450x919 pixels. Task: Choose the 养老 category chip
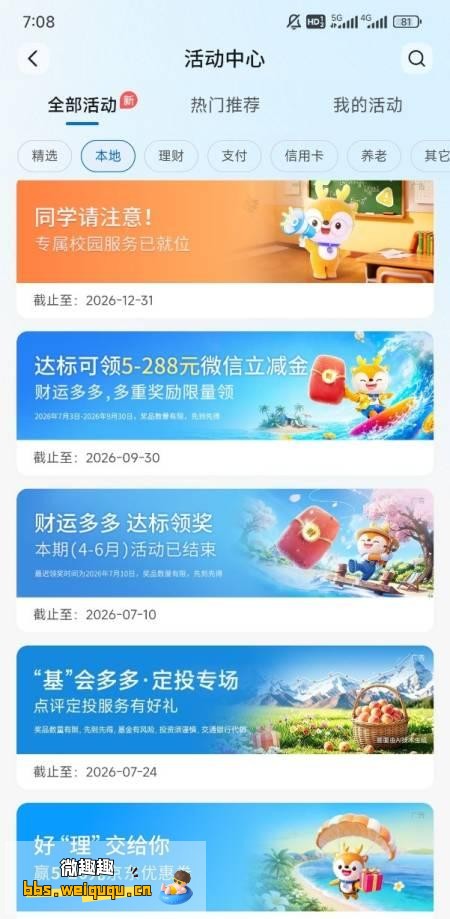click(374, 156)
